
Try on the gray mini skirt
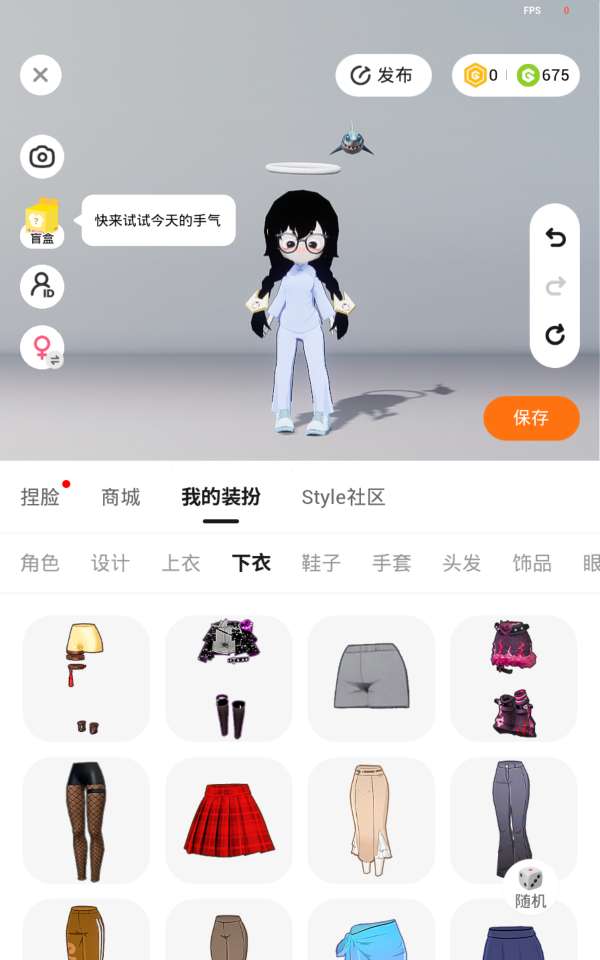pos(371,678)
